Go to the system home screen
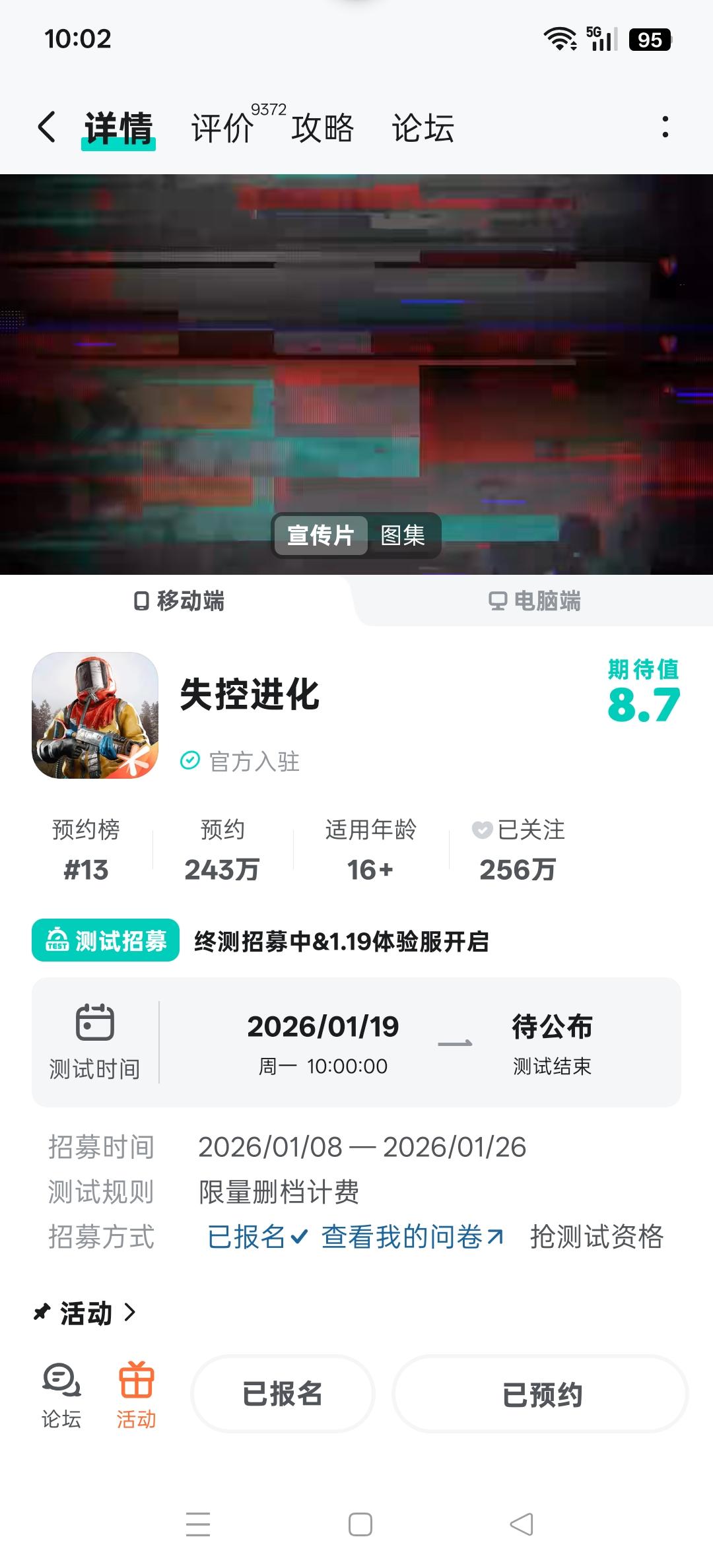This screenshot has width=713, height=1568. 360,1524
